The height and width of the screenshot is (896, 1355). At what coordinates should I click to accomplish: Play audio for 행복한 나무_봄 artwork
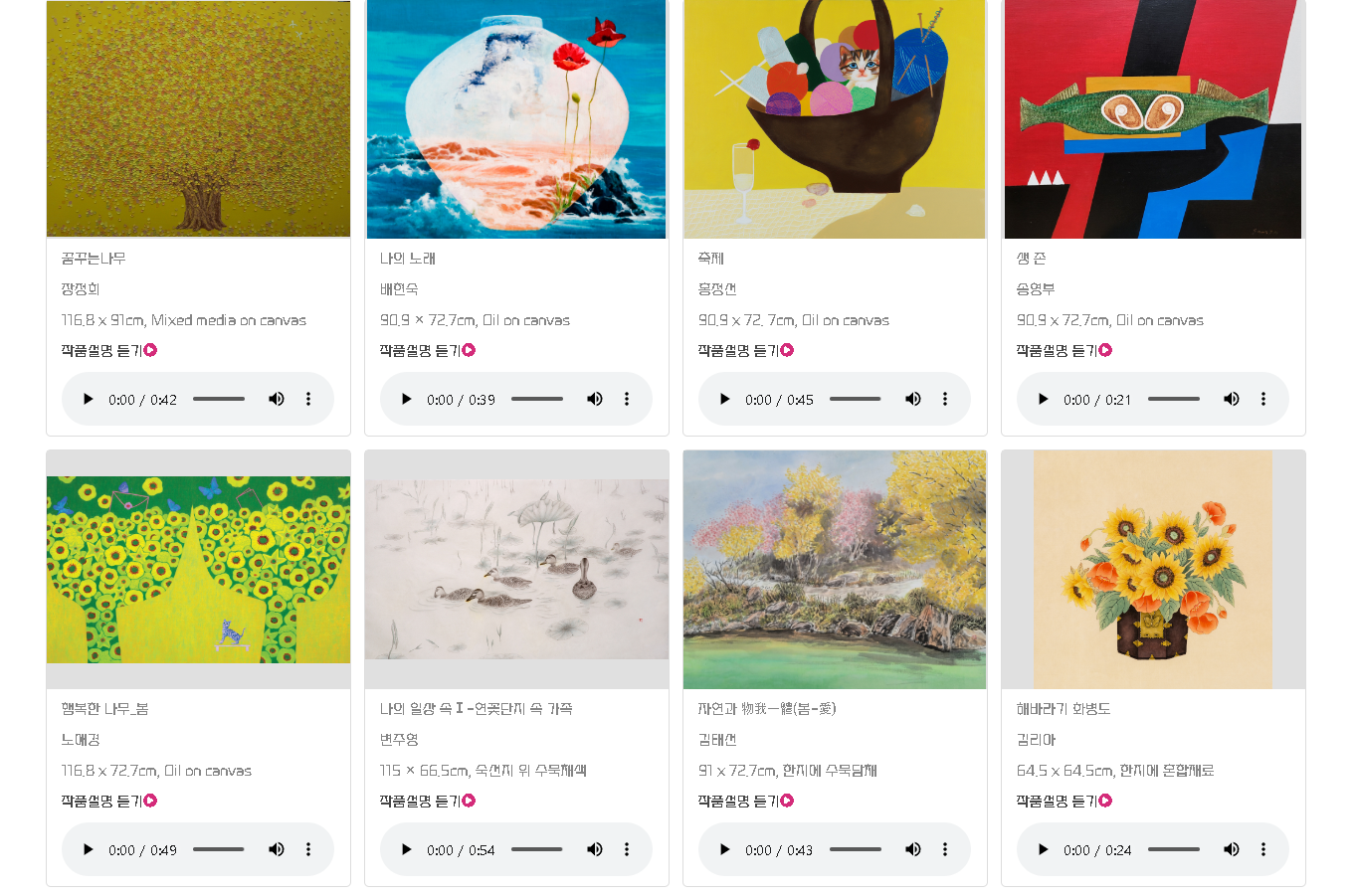tap(89, 849)
